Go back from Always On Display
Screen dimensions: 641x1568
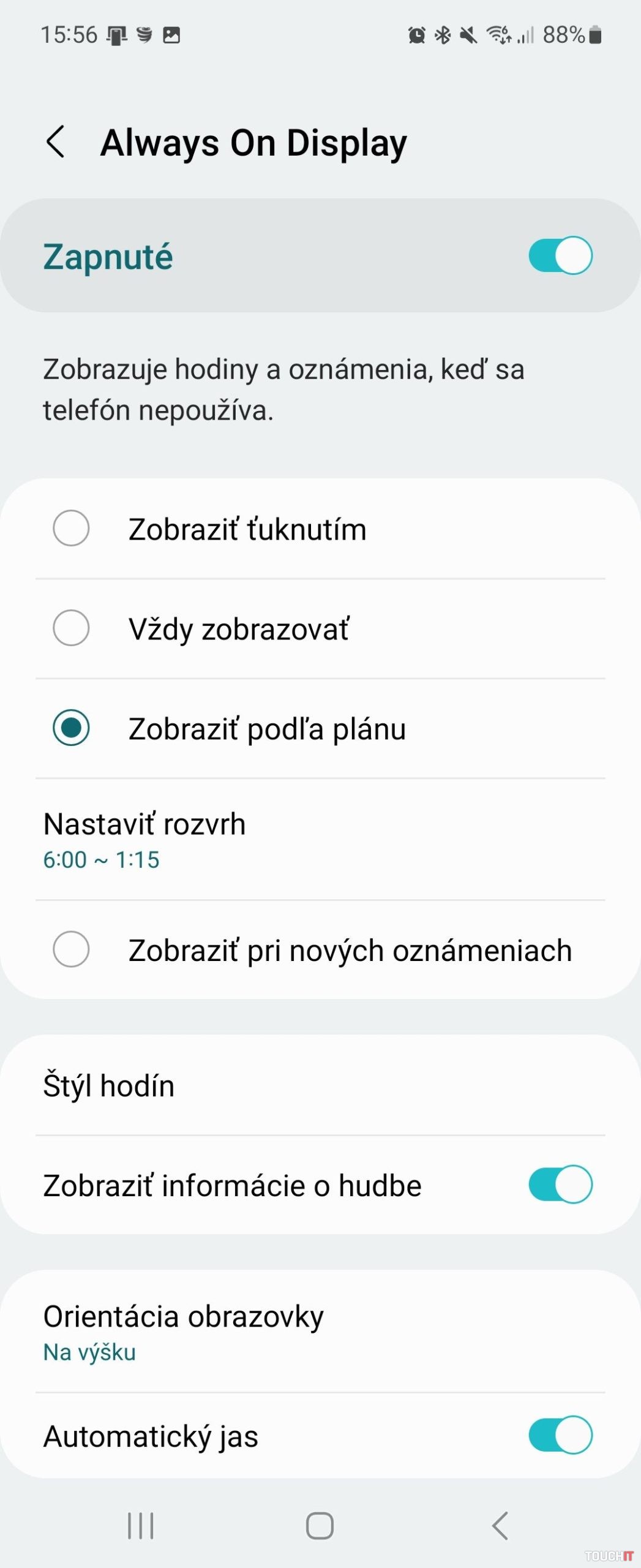56,142
